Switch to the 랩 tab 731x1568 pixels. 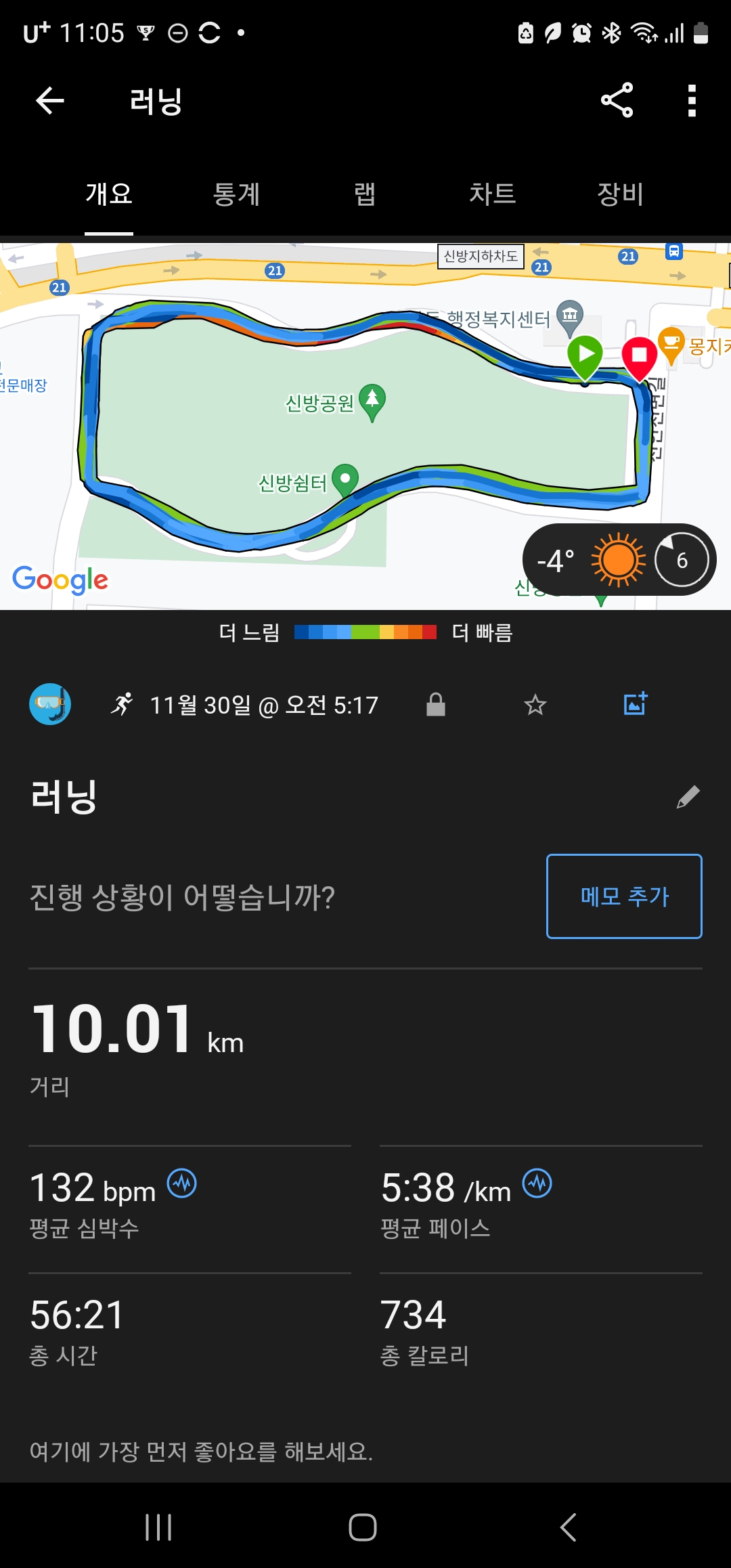(364, 194)
